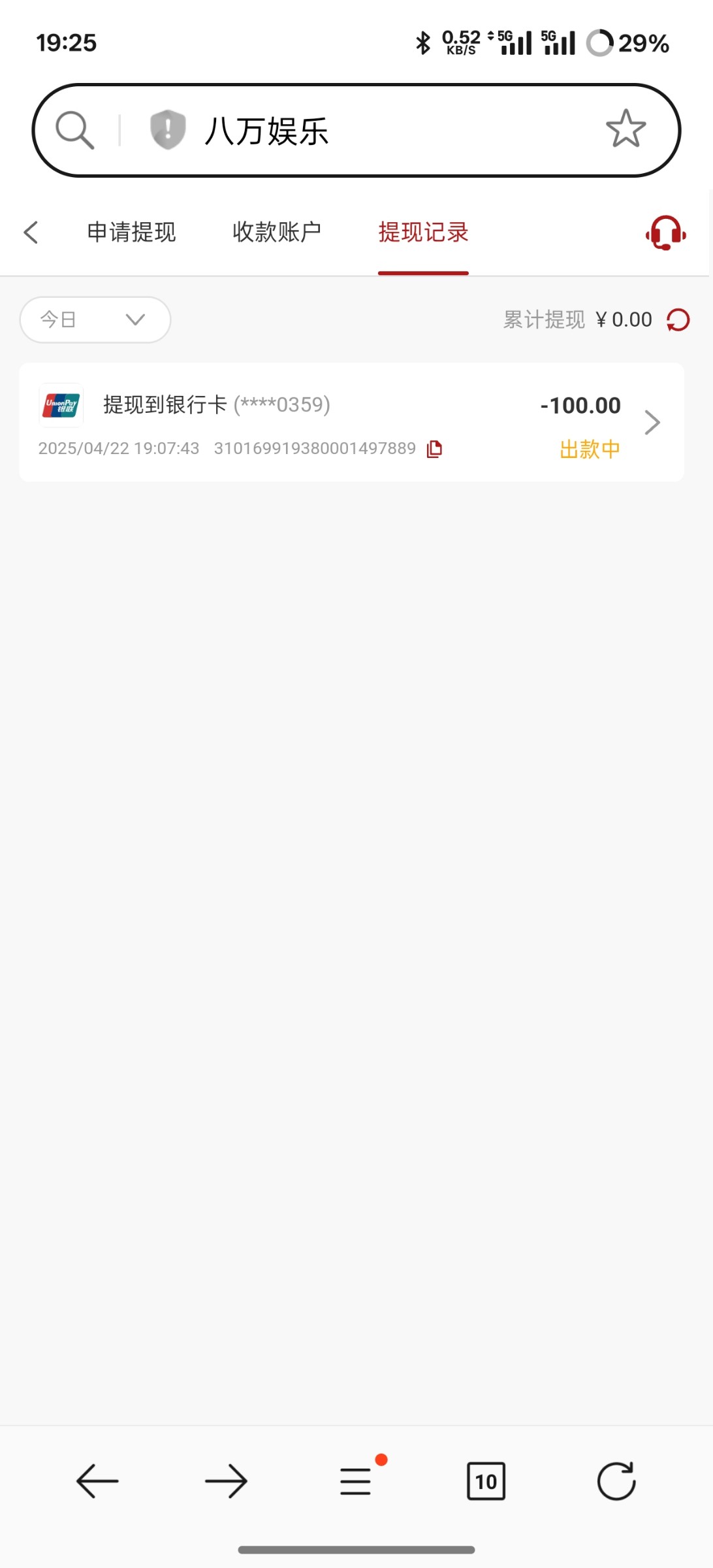The image size is (713, 1568).
Task: Go back using the top-left arrow
Action: tap(31, 232)
